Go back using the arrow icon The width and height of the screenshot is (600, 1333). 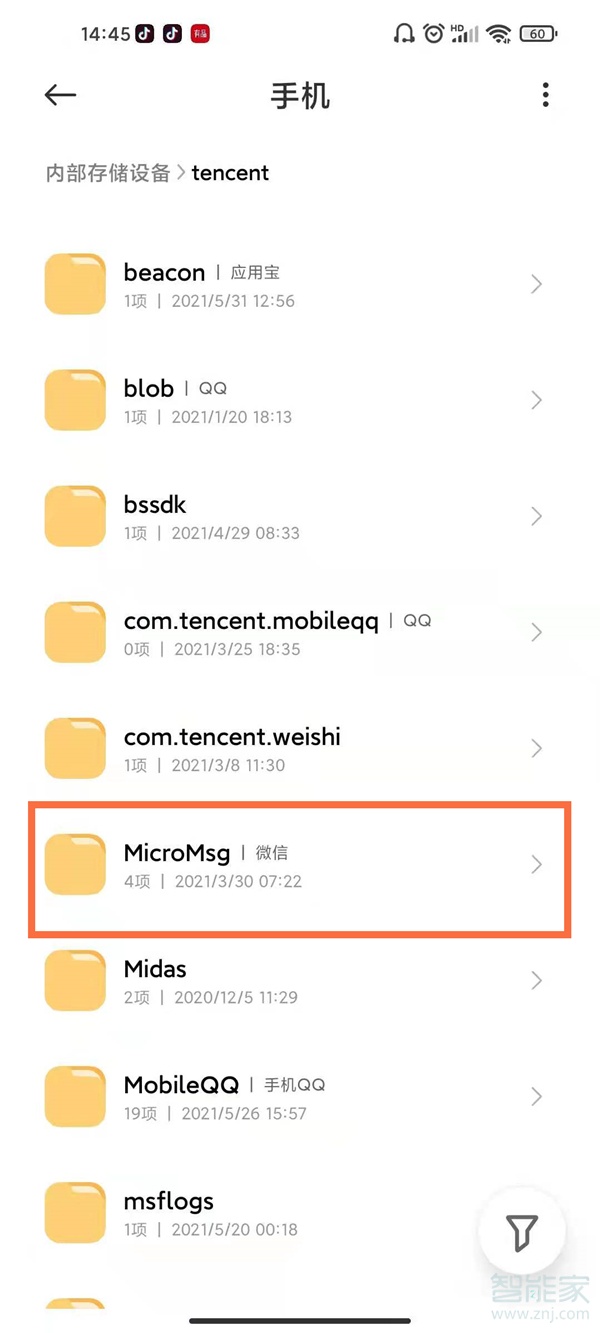[x=61, y=95]
